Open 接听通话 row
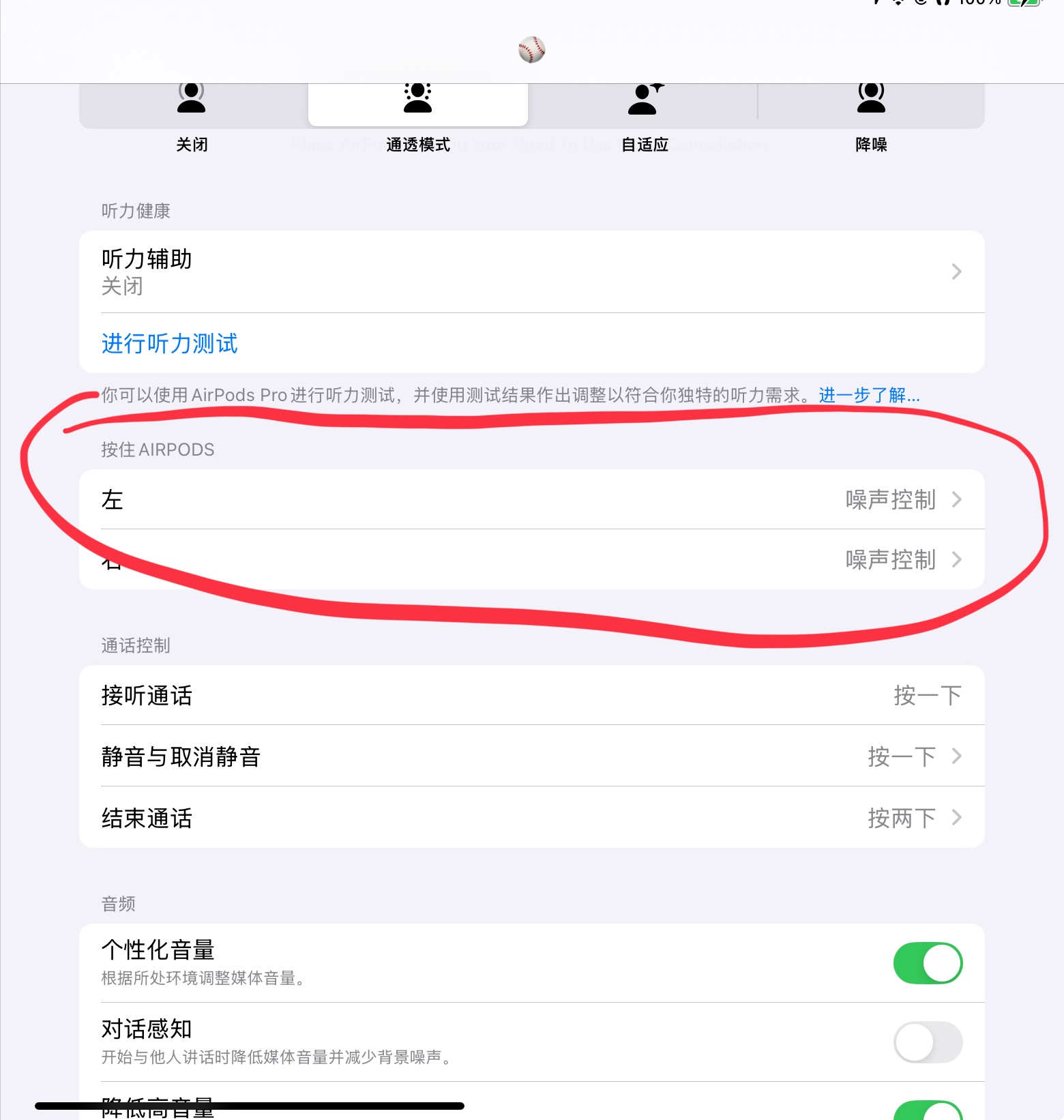1064x1120 pixels. pyautogui.click(x=531, y=695)
